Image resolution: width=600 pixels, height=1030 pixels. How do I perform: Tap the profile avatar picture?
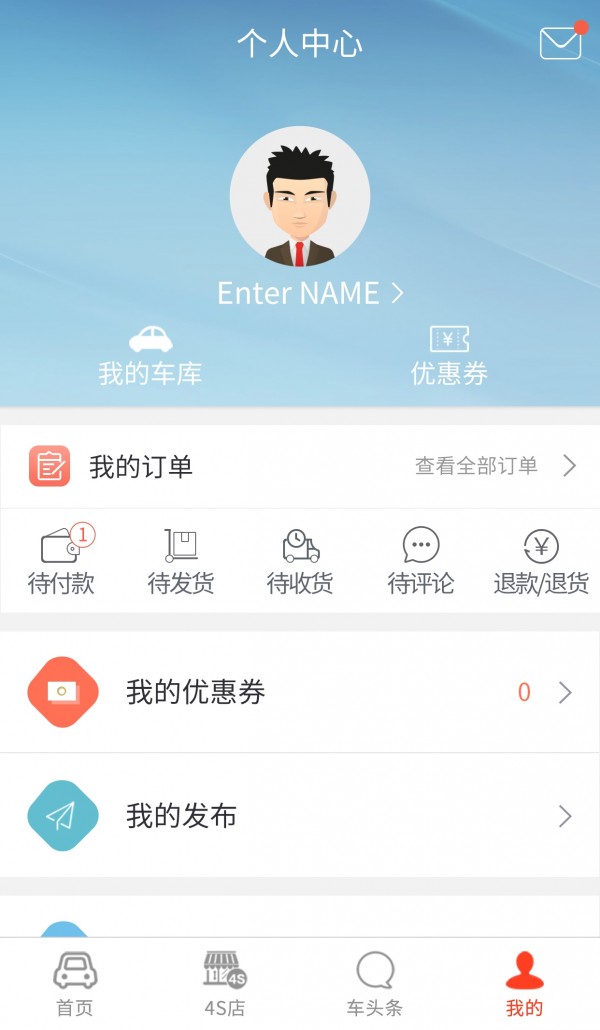pyautogui.click(x=300, y=196)
